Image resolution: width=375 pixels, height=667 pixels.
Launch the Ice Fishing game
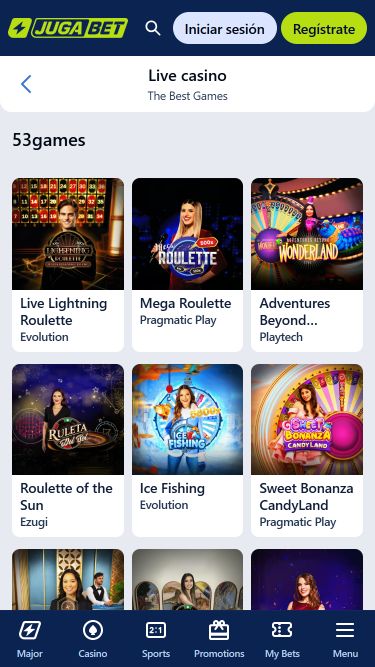tap(188, 450)
